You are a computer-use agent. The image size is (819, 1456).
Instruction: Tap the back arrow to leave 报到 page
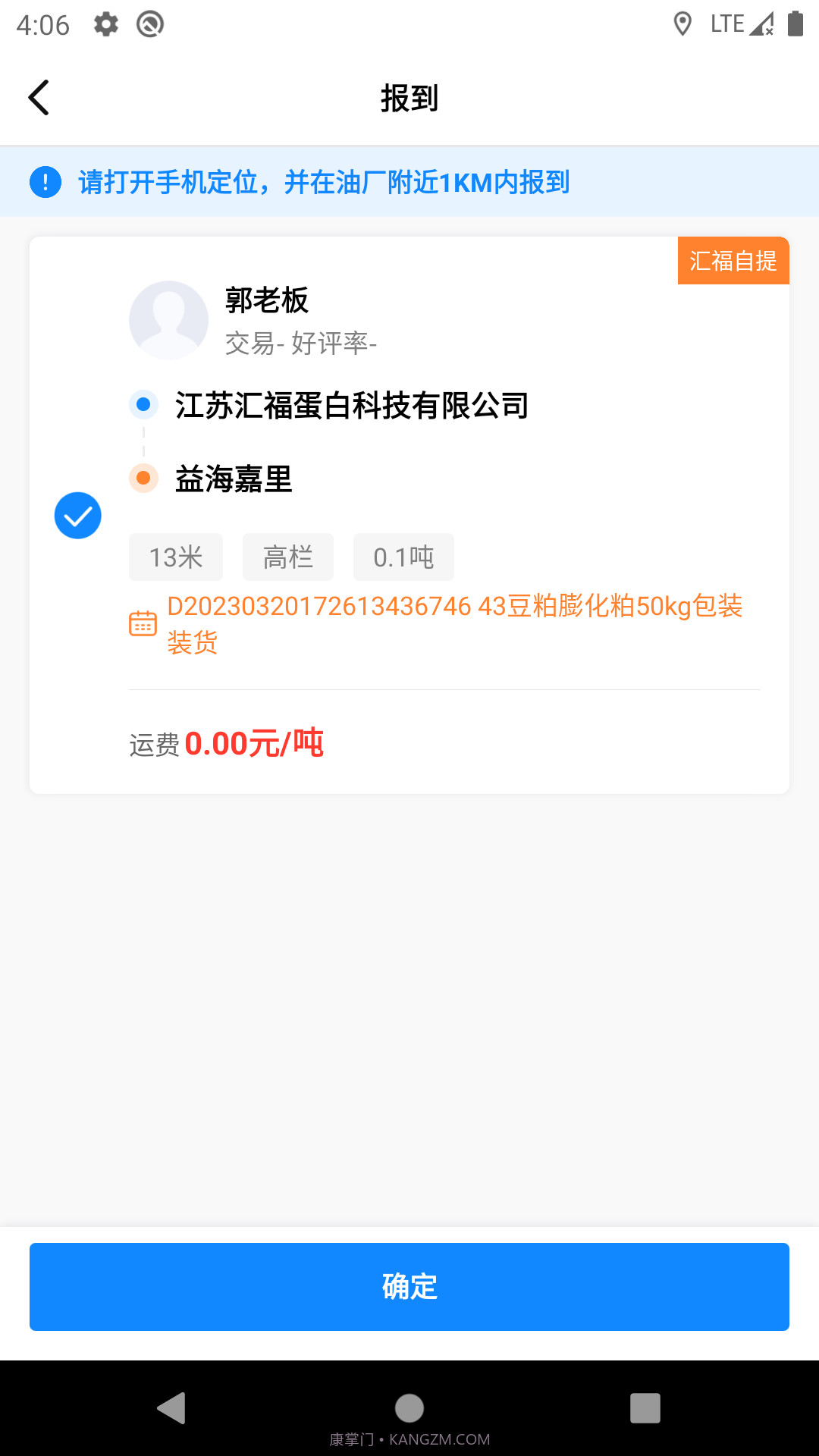point(39,97)
